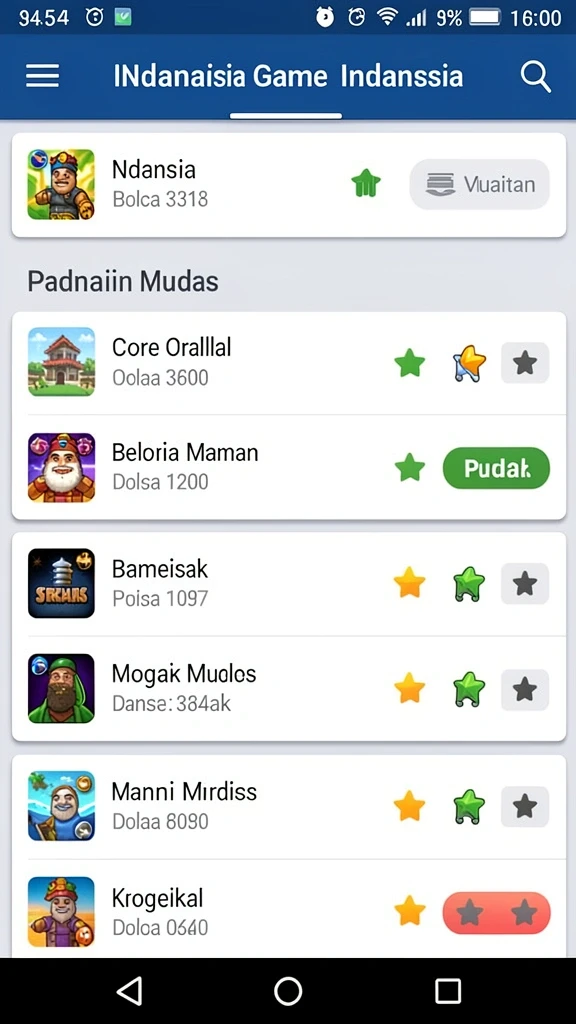Screen dimensions: 576x1024
Task: Select the Bameisak game row
Action: (289, 583)
